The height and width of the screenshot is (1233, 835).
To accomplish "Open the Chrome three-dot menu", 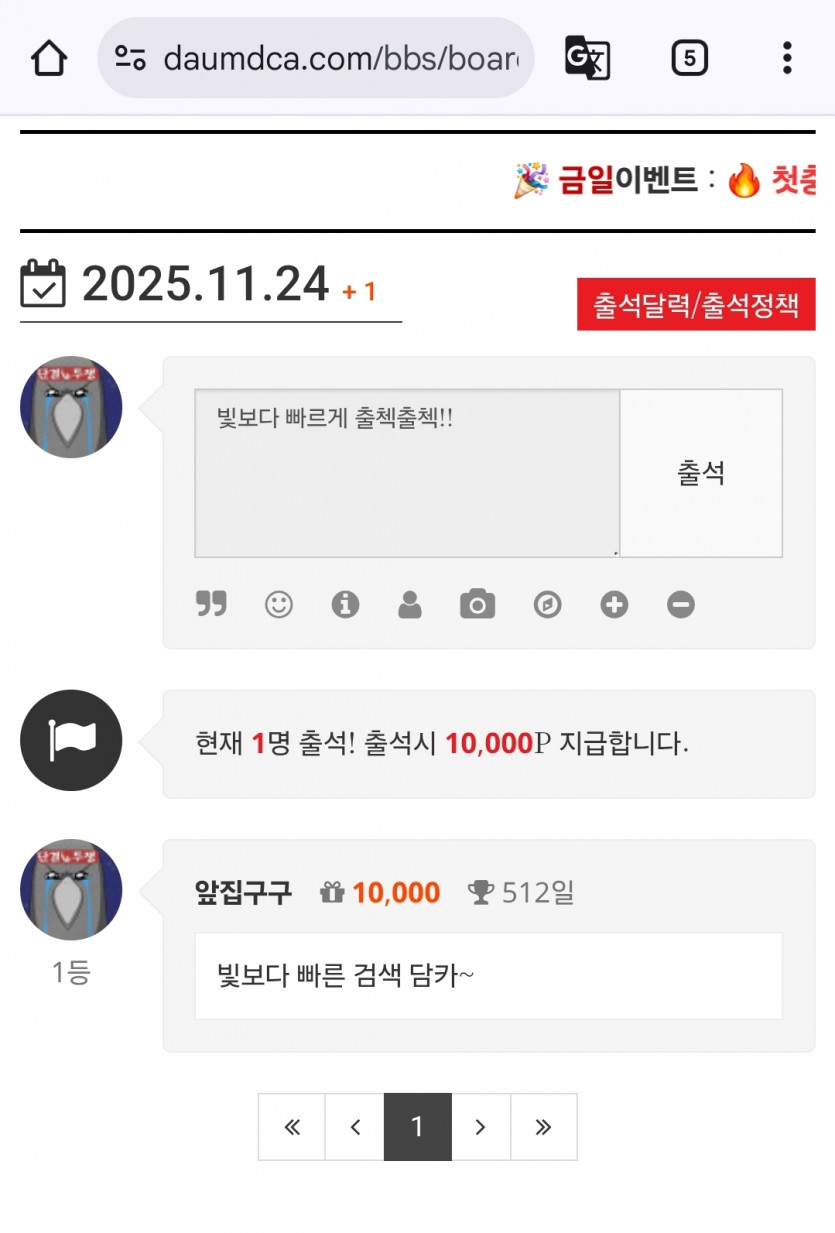I will pos(786,59).
